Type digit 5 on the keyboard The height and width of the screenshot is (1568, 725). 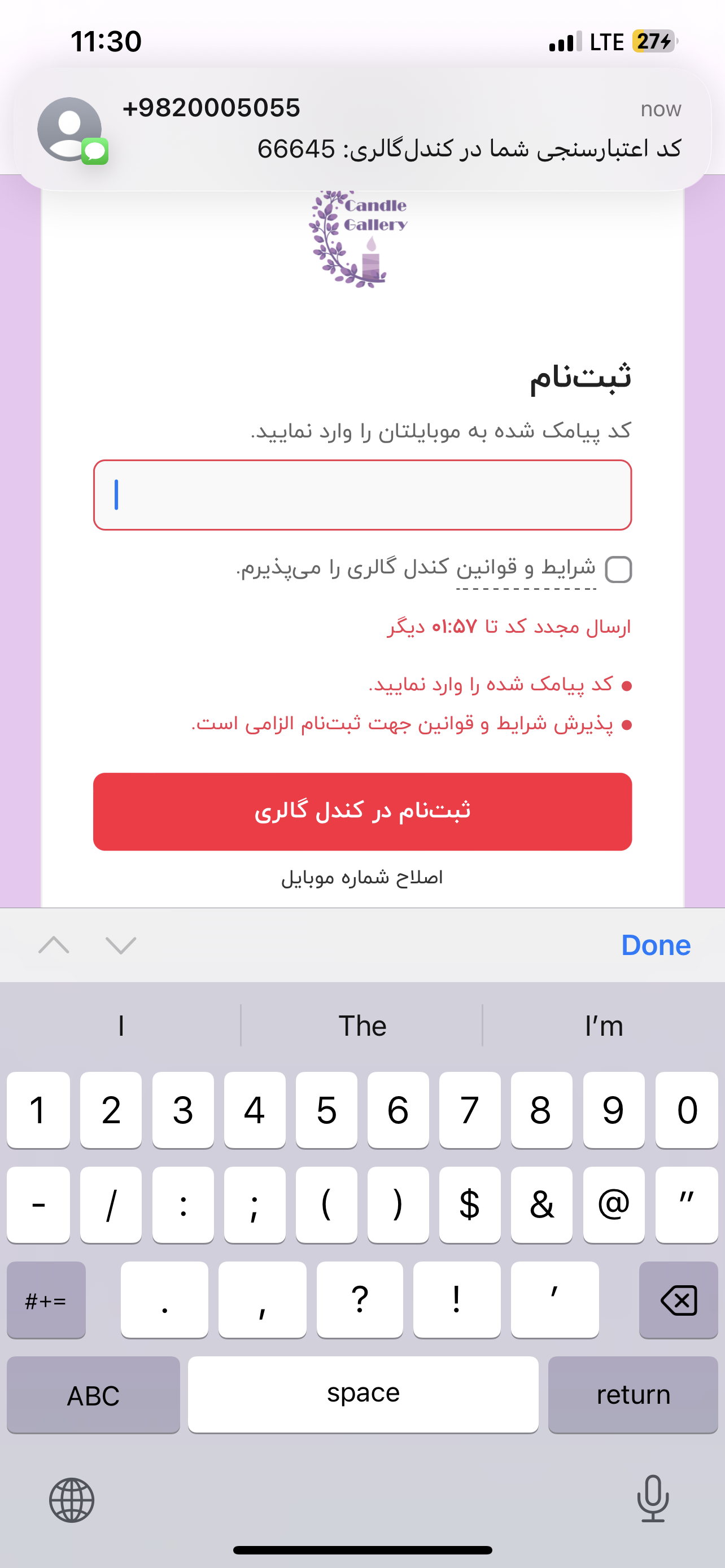coord(326,1110)
